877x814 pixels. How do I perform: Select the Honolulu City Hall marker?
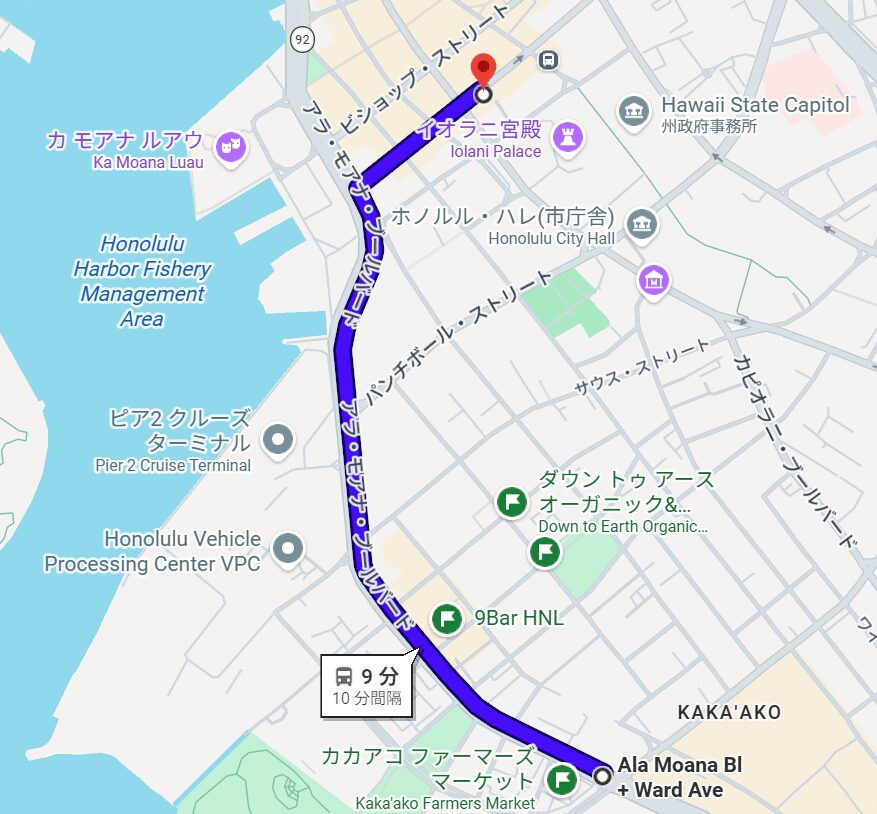tap(641, 222)
